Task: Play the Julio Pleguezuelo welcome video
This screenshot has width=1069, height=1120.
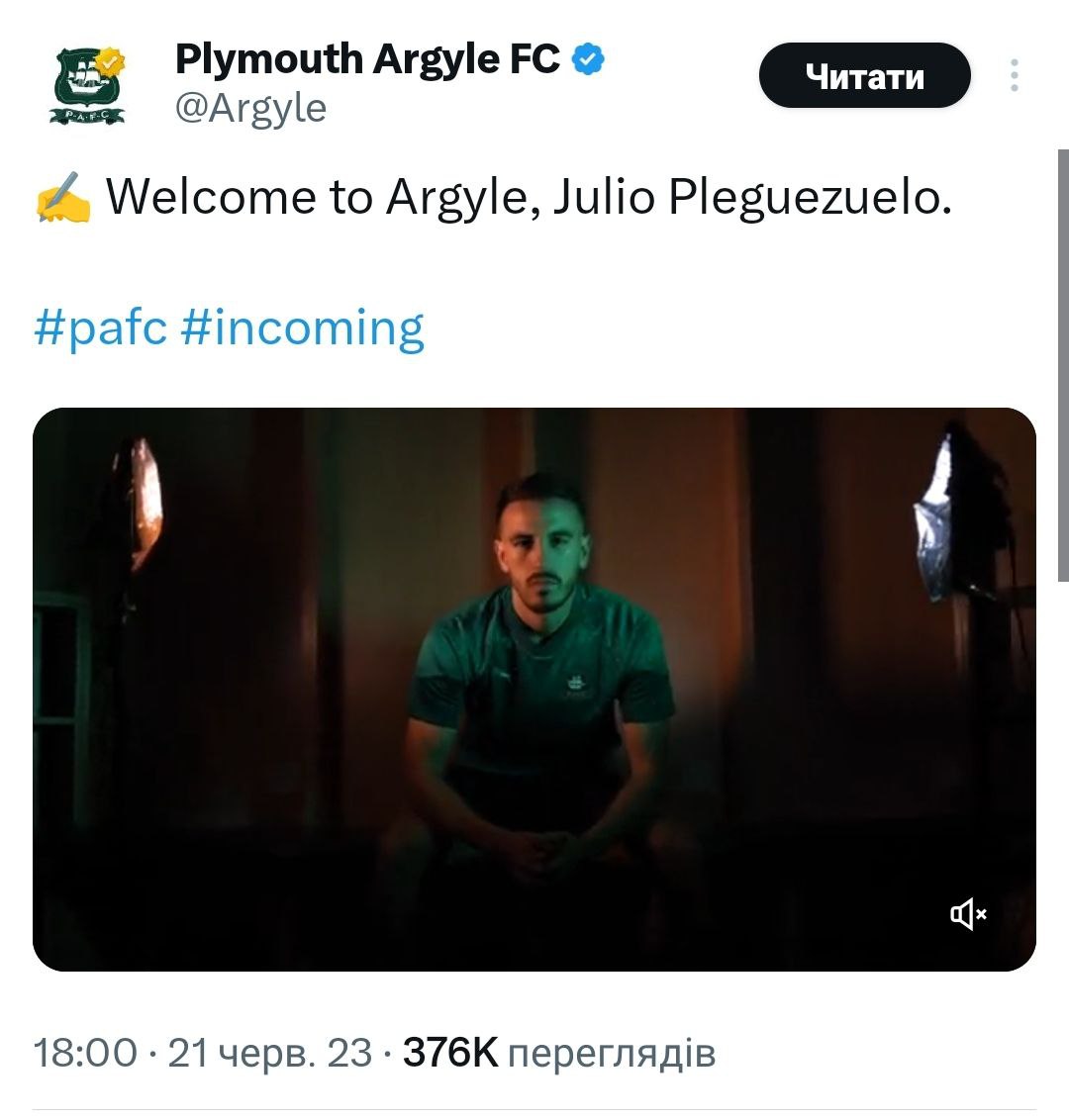Action: pos(534,689)
